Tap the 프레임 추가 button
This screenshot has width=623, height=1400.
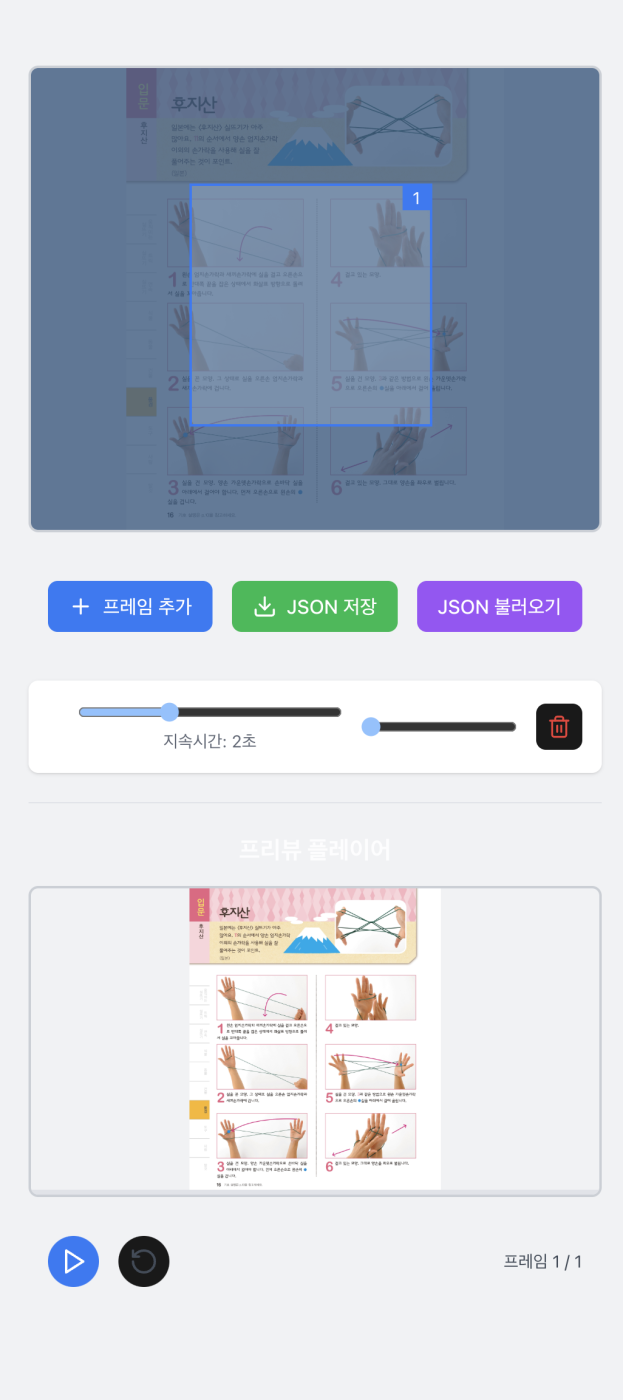[130, 606]
